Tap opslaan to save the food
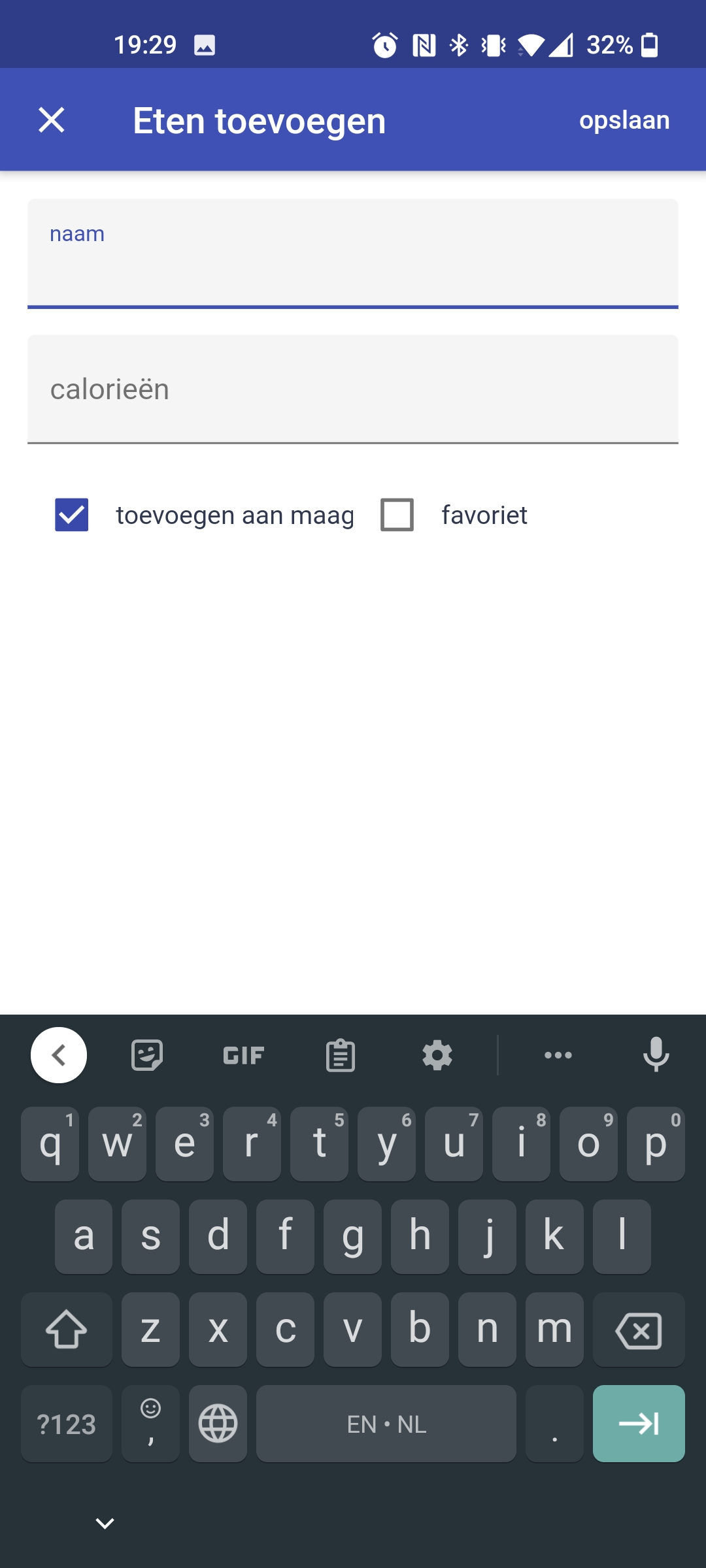706x1568 pixels. (624, 120)
